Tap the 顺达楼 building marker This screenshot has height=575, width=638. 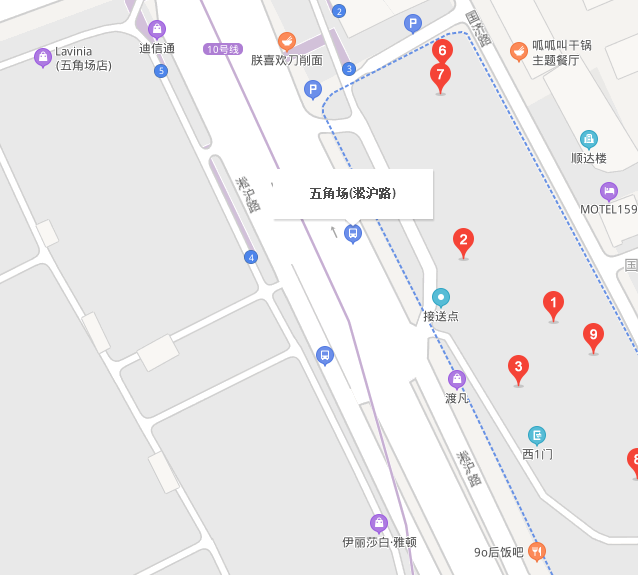pyautogui.click(x=589, y=139)
